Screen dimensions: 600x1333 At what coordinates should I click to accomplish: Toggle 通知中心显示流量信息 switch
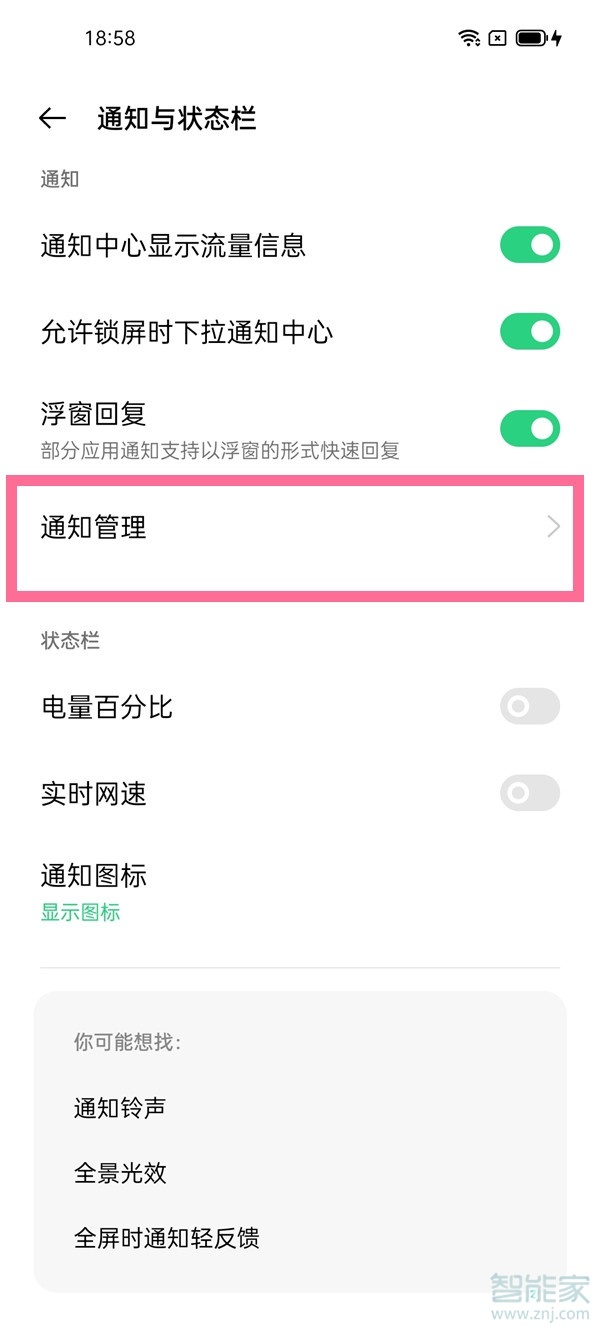[529, 245]
